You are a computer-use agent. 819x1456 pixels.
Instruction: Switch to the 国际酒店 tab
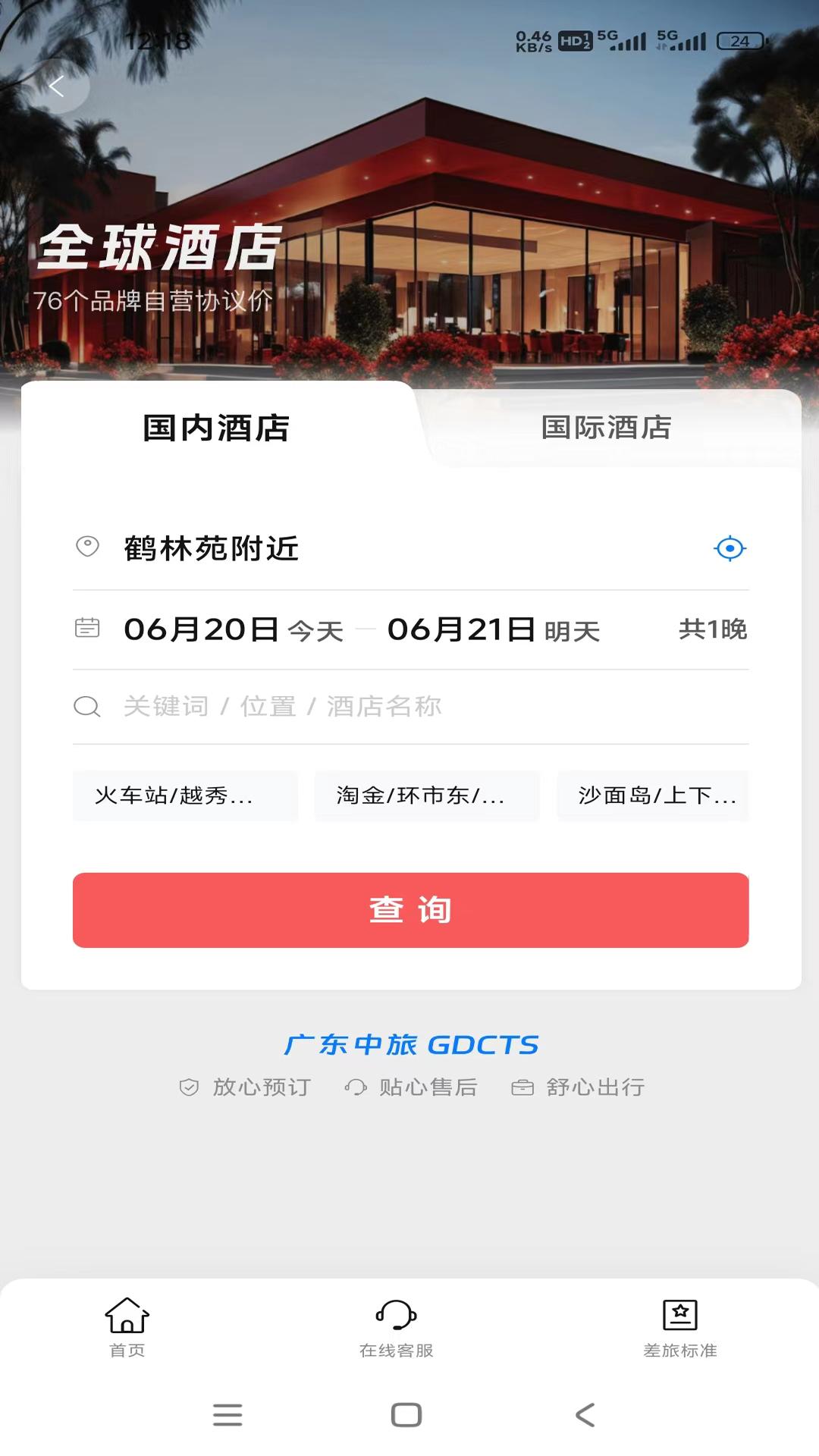tap(607, 428)
